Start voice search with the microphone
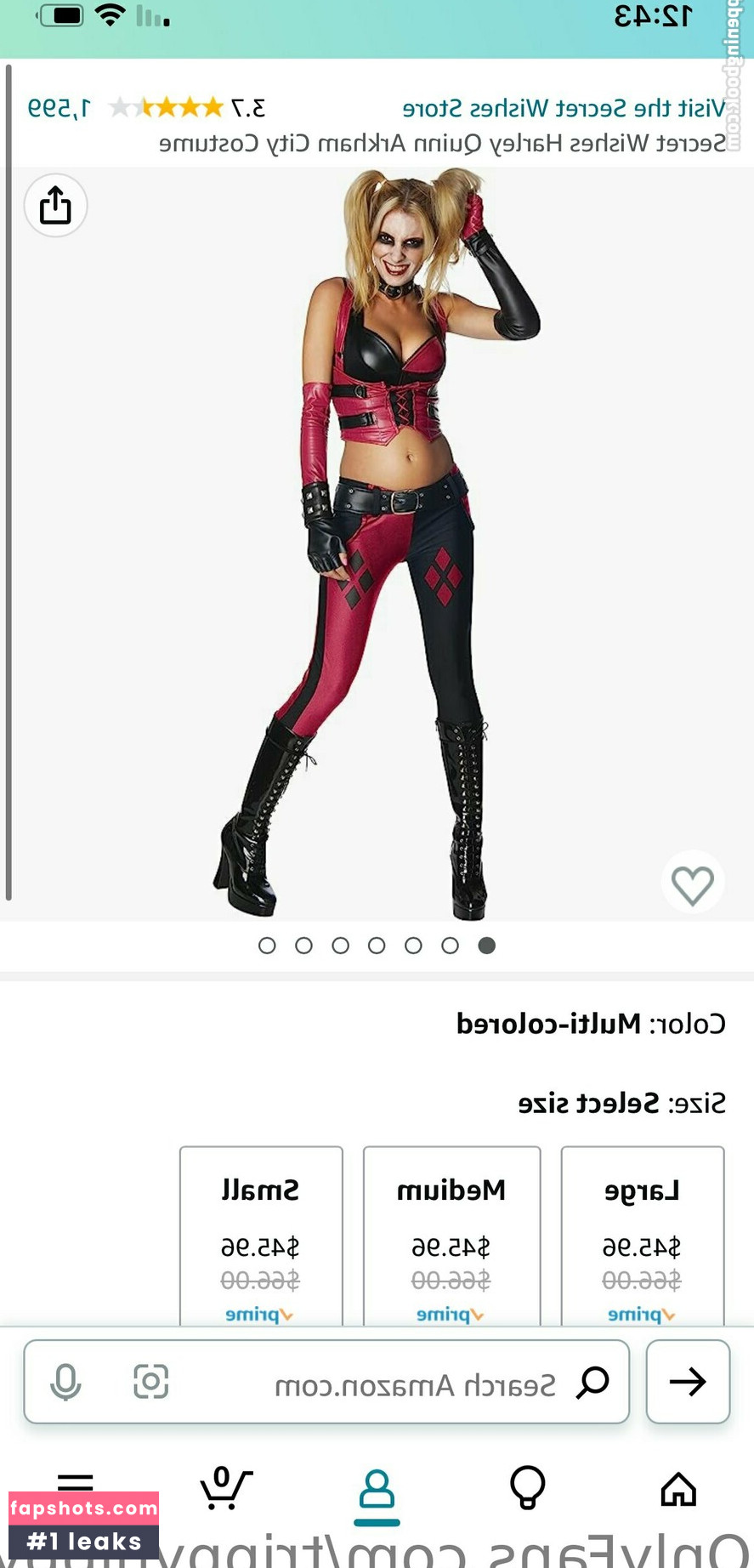 [x=65, y=1383]
